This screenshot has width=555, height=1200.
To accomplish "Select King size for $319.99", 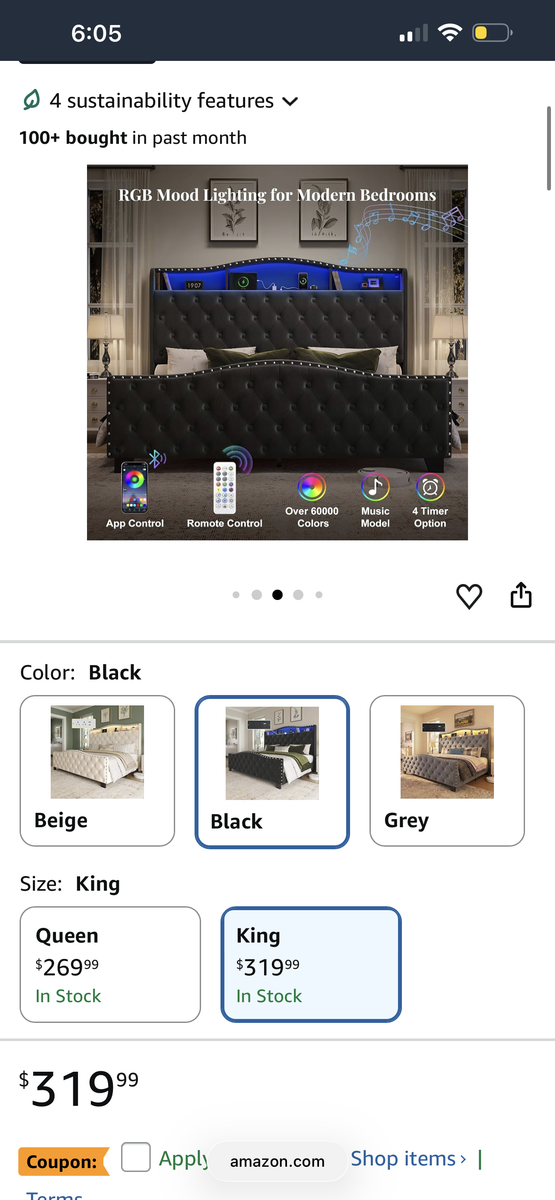I will click(x=311, y=964).
